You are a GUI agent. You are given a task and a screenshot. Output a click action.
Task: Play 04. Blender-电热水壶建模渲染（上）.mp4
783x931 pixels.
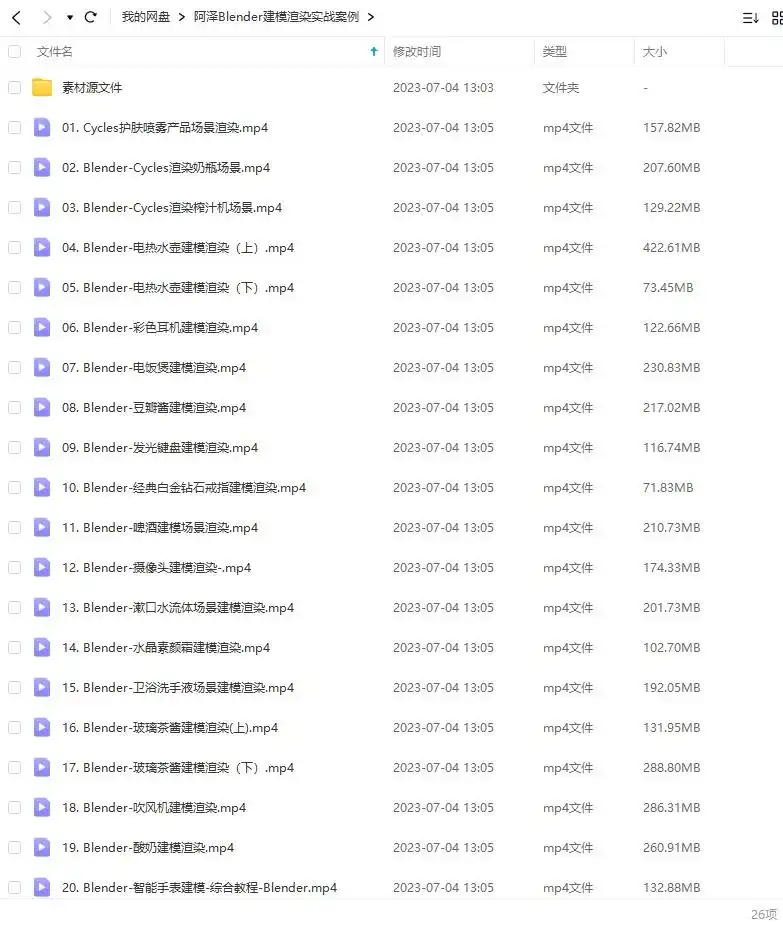tap(178, 248)
